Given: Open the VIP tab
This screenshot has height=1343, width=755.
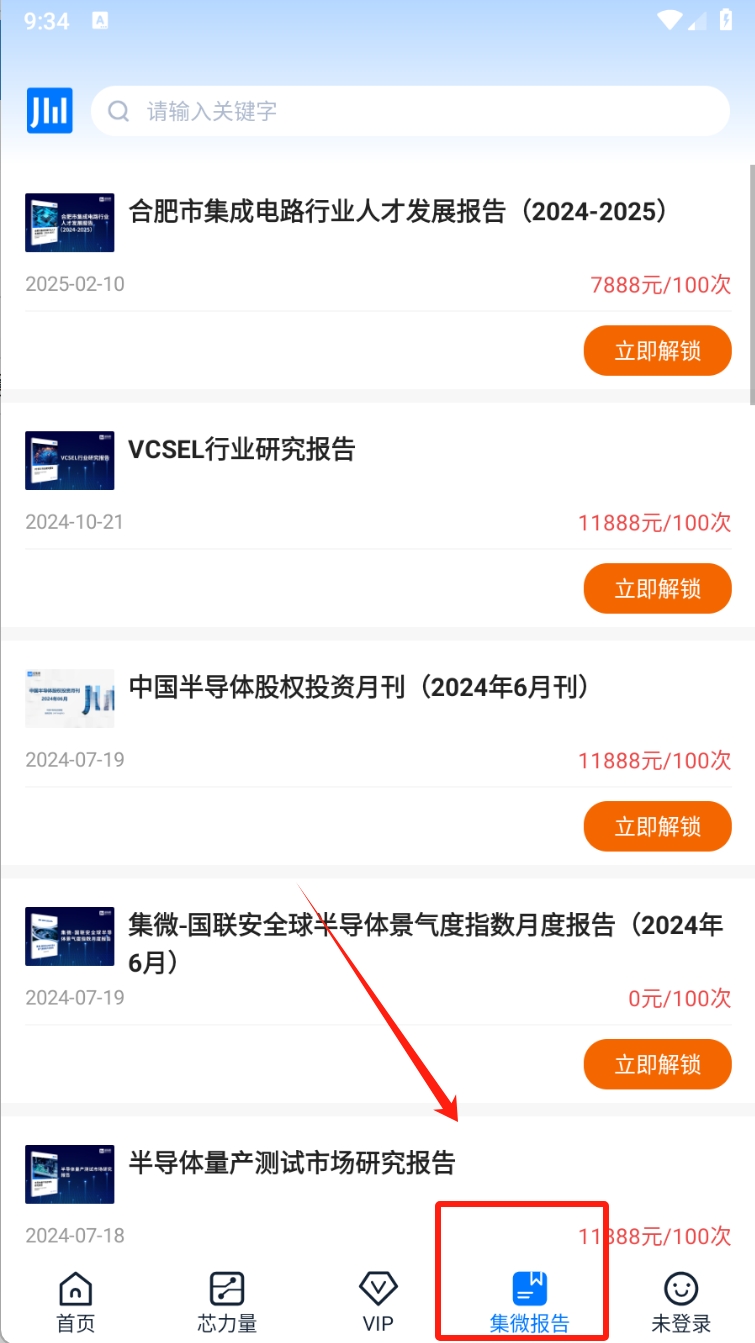Looking at the screenshot, I should tap(378, 1302).
